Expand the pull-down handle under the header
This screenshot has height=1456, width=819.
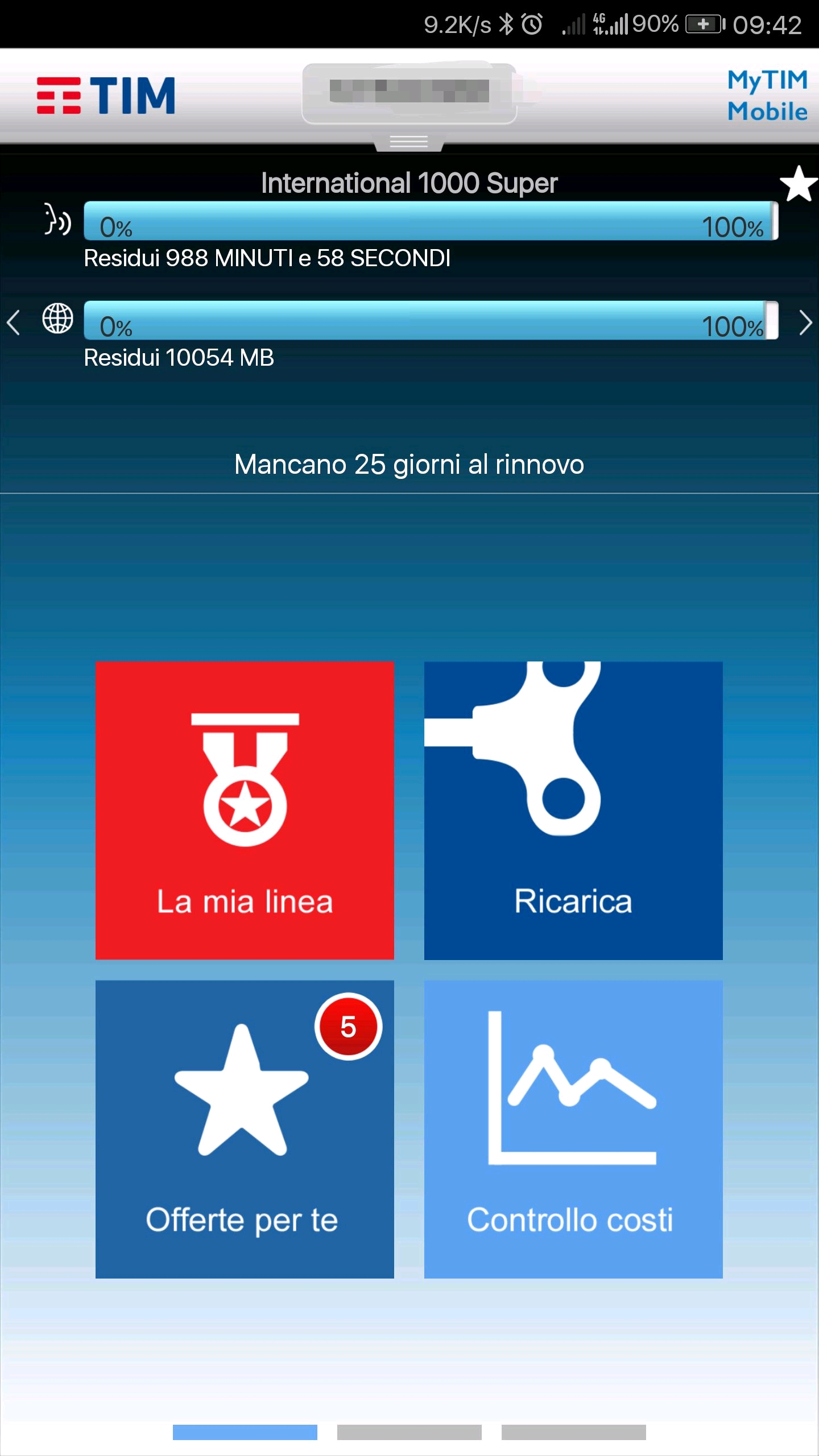point(409,142)
